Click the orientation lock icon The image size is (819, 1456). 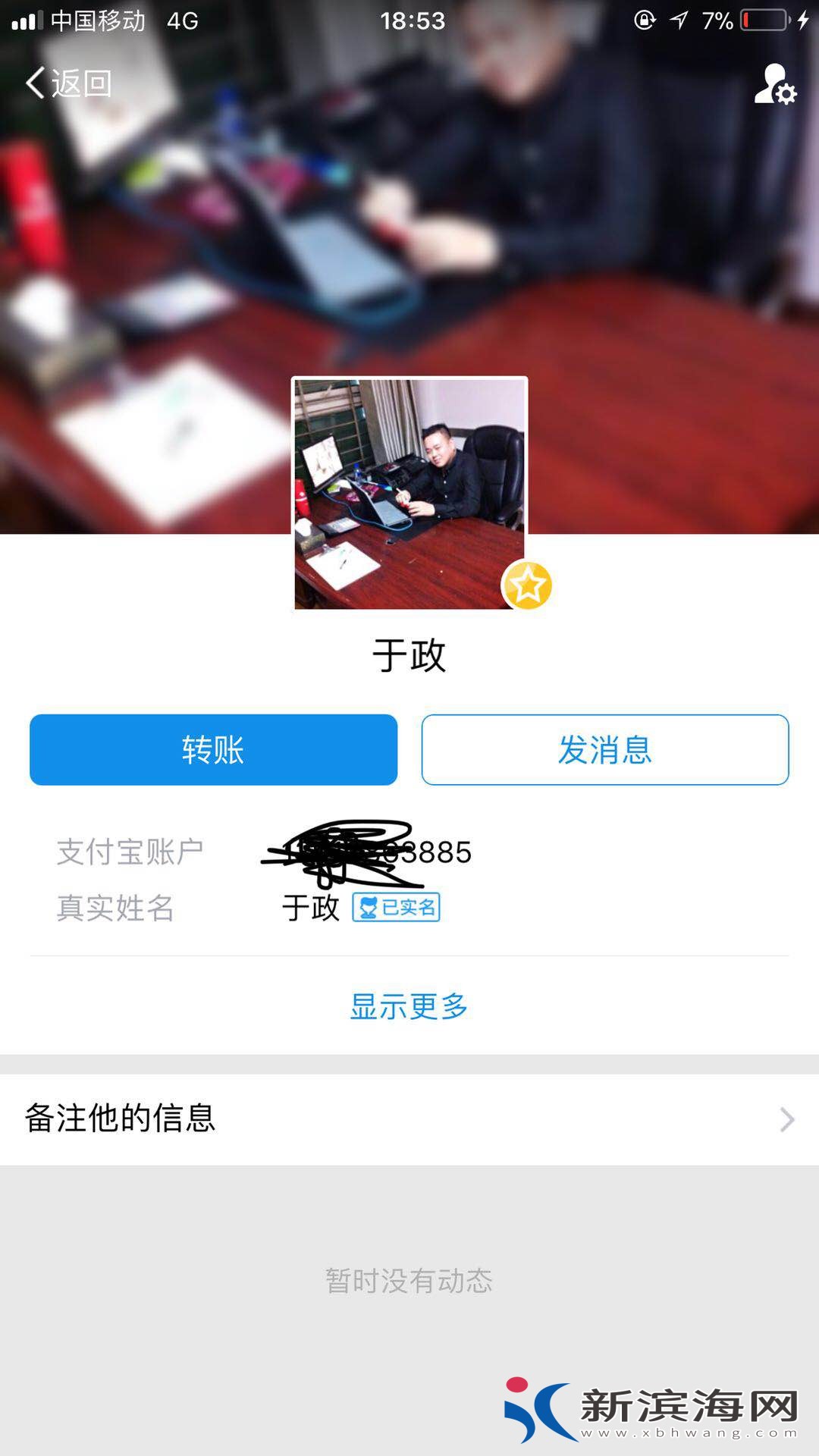pyautogui.click(x=646, y=21)
